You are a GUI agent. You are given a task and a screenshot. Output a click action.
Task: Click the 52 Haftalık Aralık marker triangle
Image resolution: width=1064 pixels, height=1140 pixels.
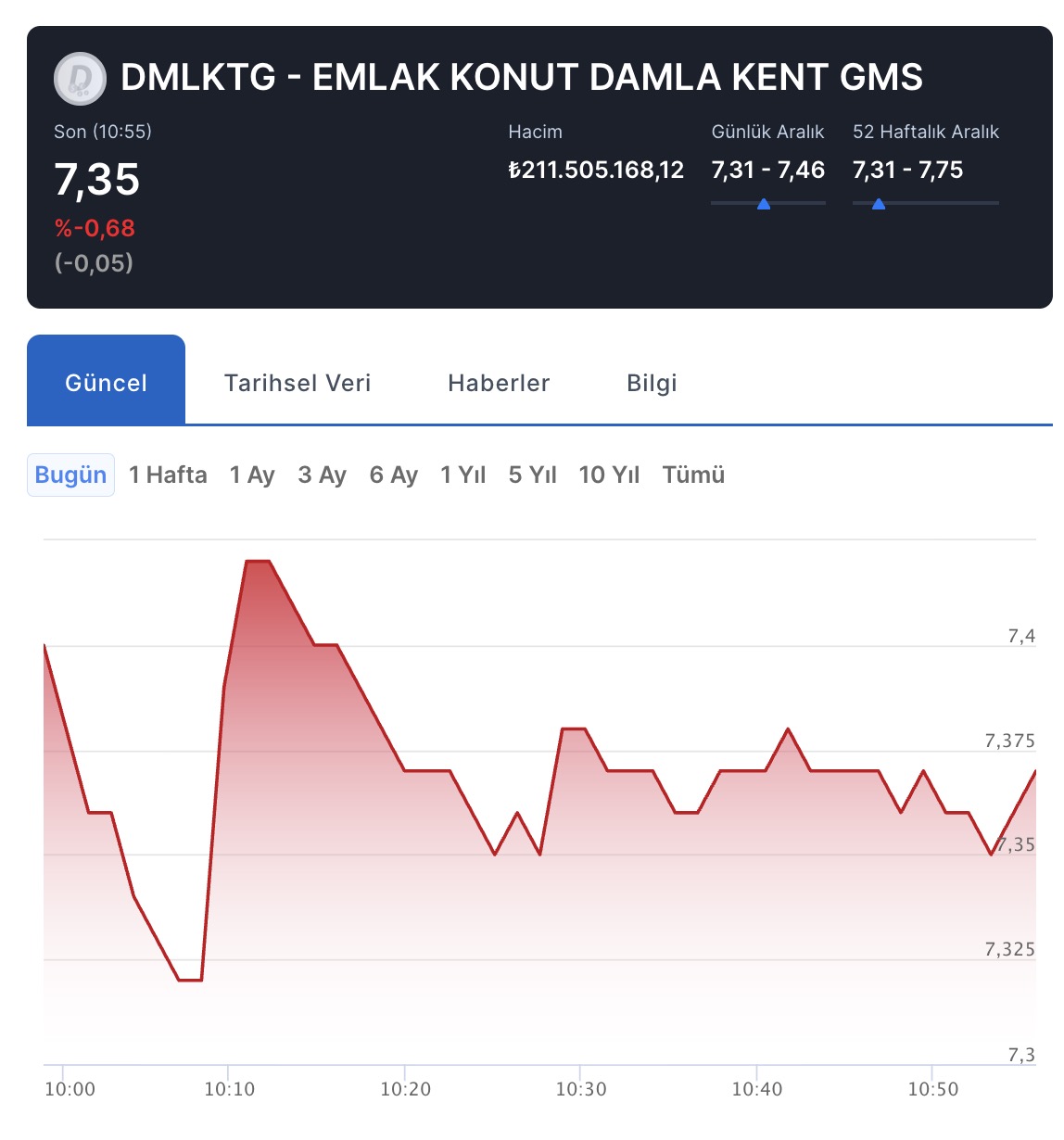pos(877,204)
